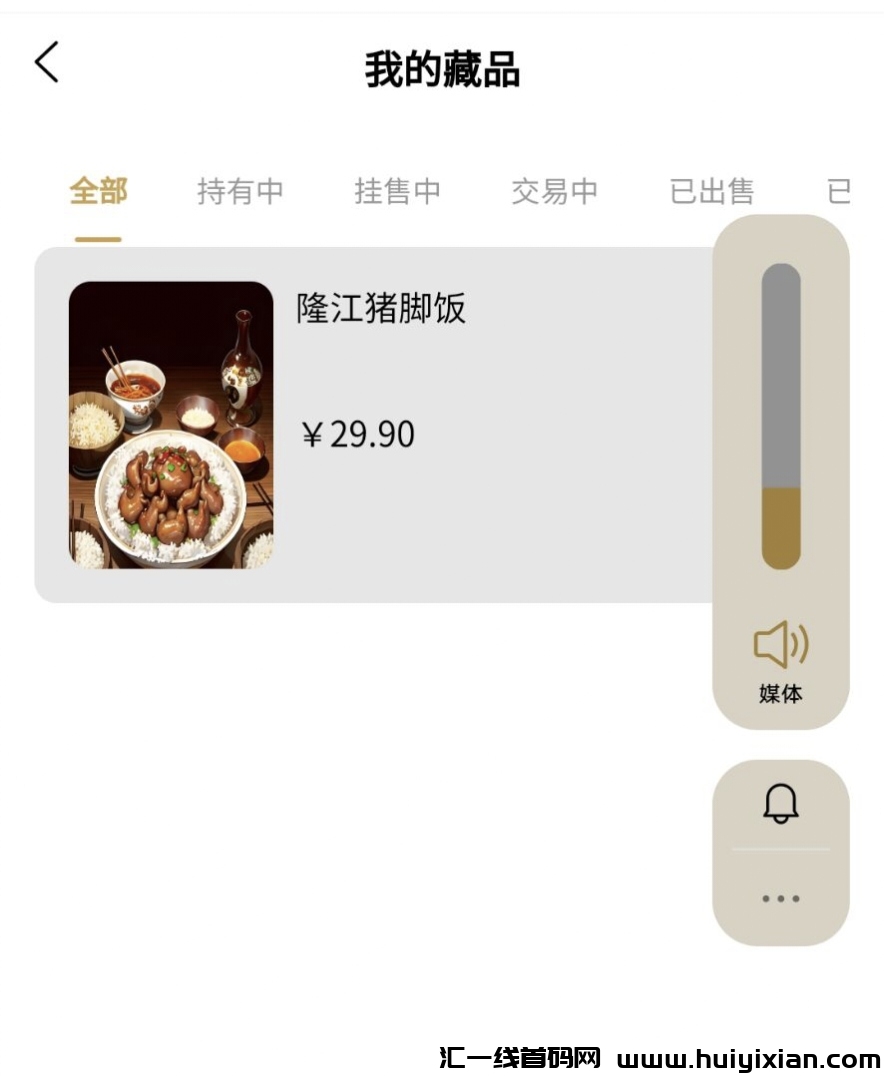The height and width of the screenshot is (1076, 884).
Task: Click the 我的藏品 page title
Action: [443, 72]
